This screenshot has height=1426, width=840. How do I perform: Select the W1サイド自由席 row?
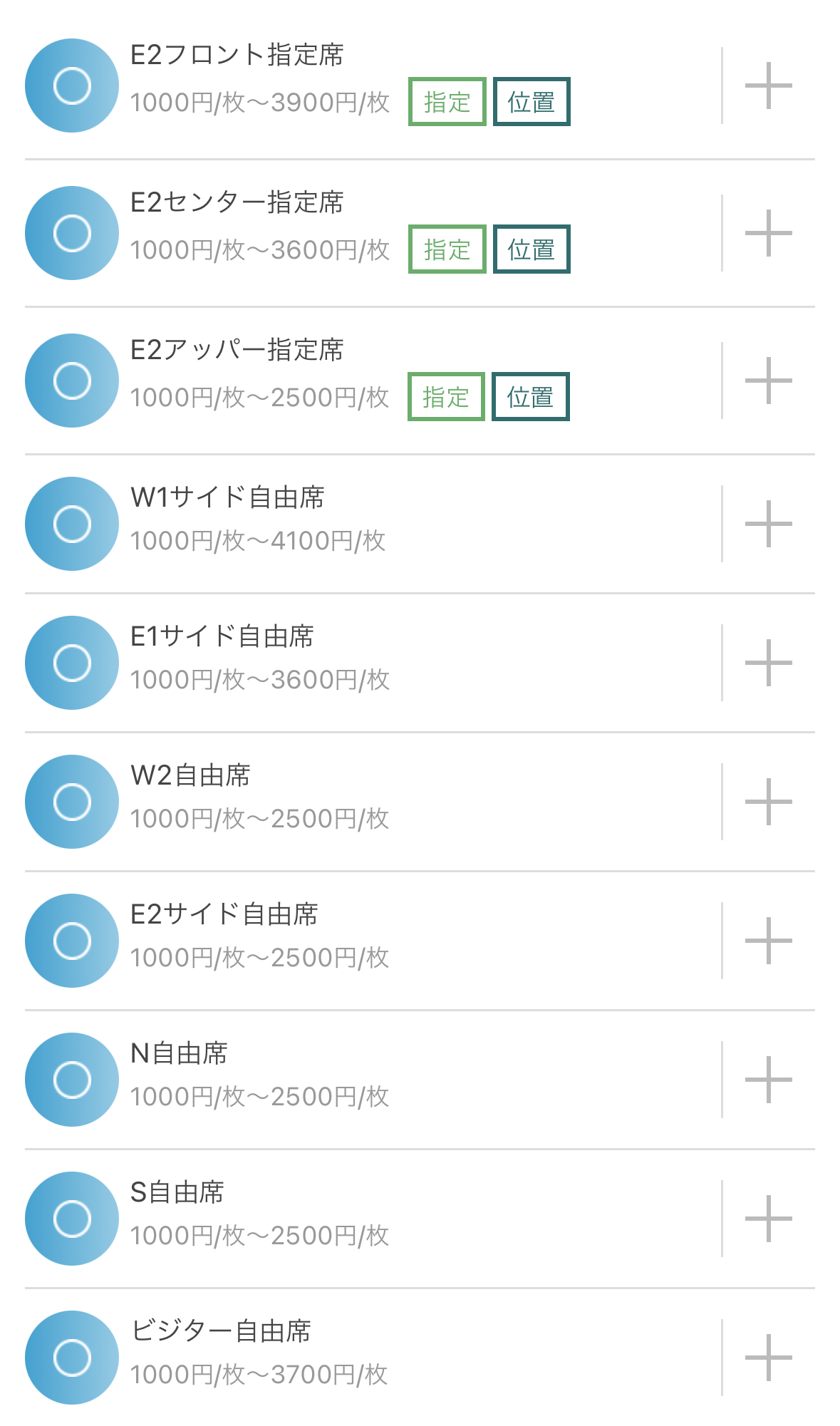[x=420, y=524]
